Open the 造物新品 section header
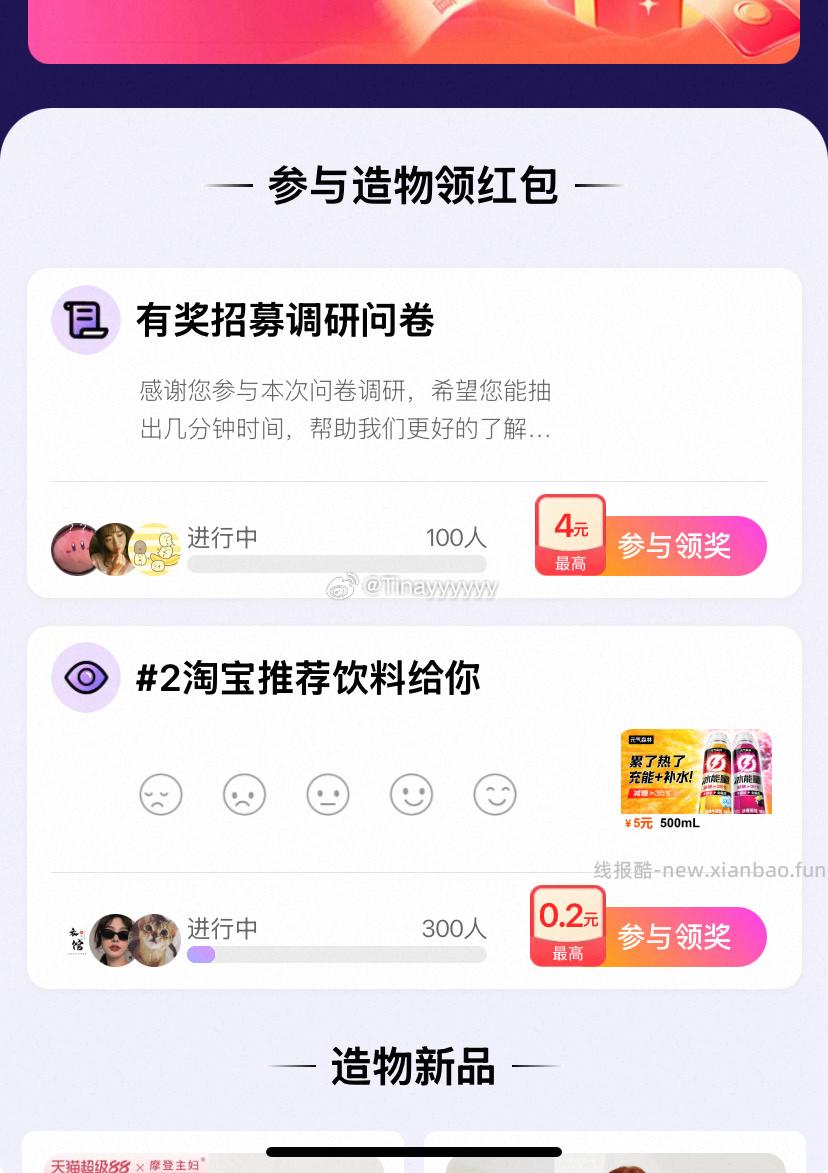828x1173 pixels. click(x=413, y=1066)
